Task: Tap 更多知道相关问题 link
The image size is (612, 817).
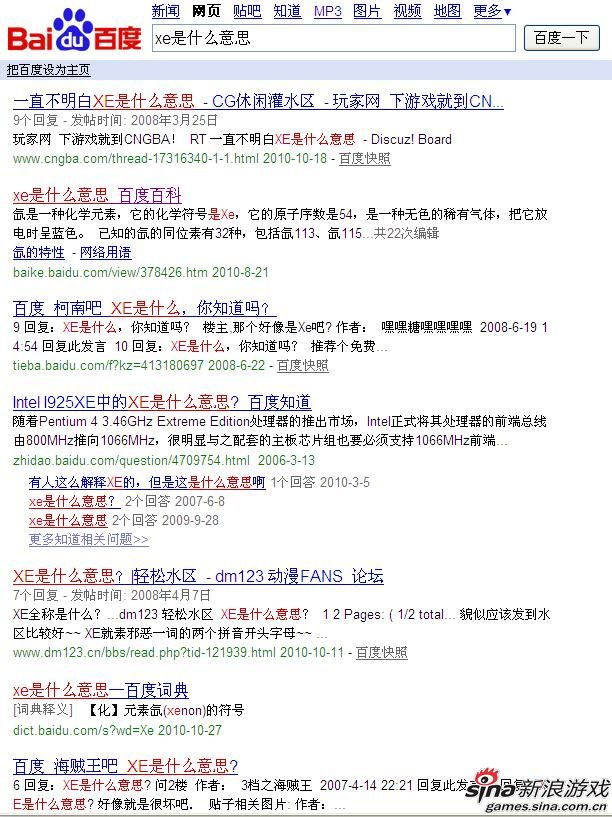Action: pos(89,539)
